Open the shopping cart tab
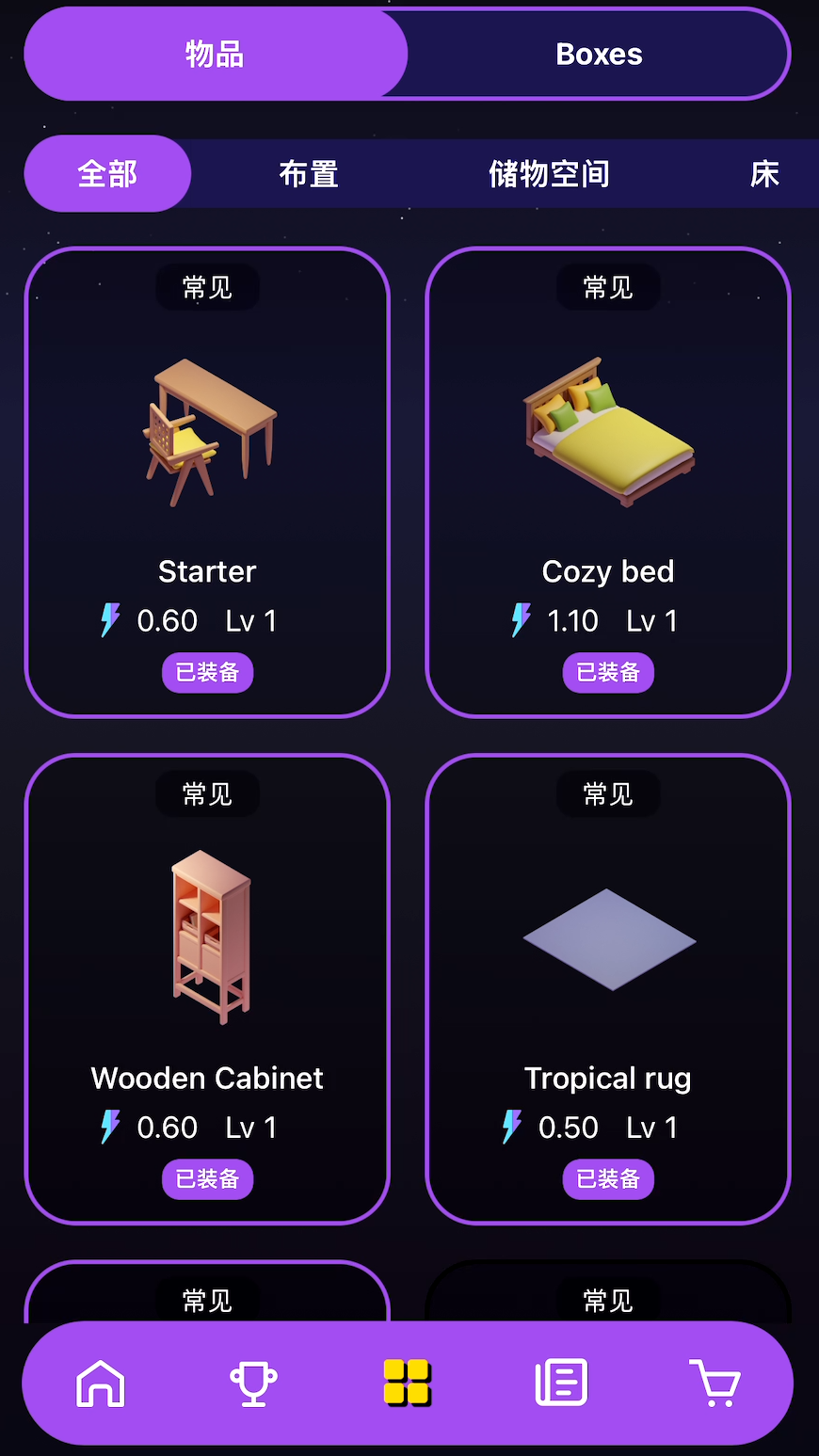The image size is (819, 1456). pos(715,1384)
